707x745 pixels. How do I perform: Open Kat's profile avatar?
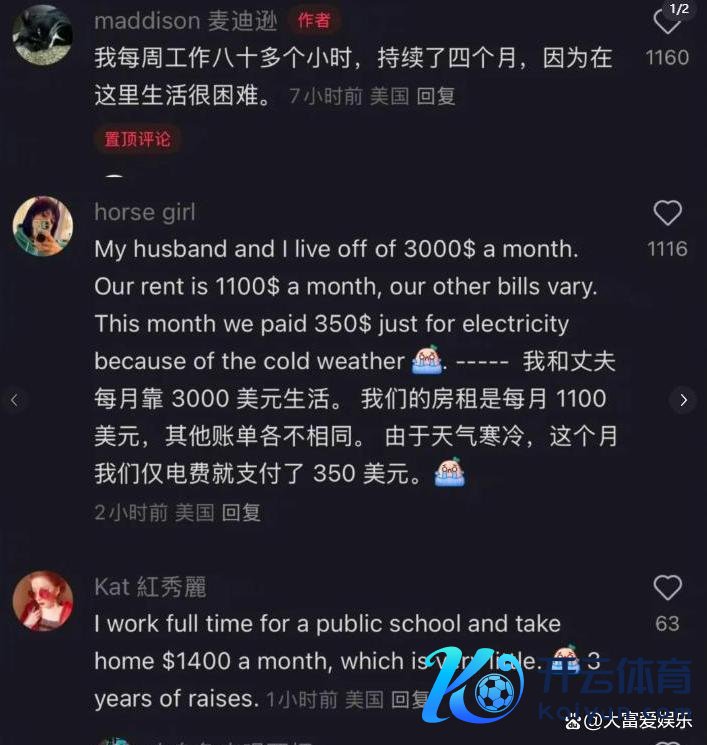tap(42, 601)
